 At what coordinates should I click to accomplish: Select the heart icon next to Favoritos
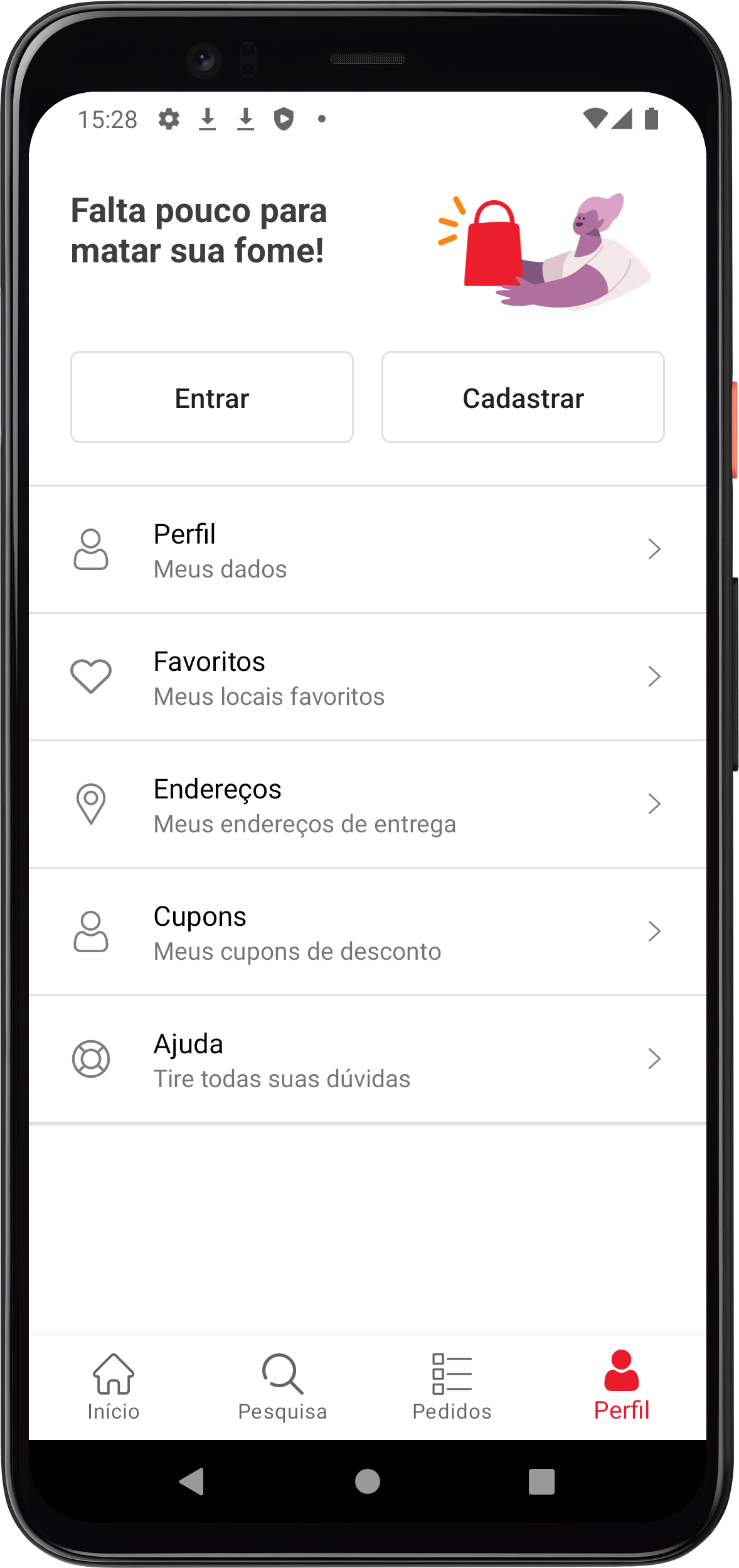tap(92, 677)
